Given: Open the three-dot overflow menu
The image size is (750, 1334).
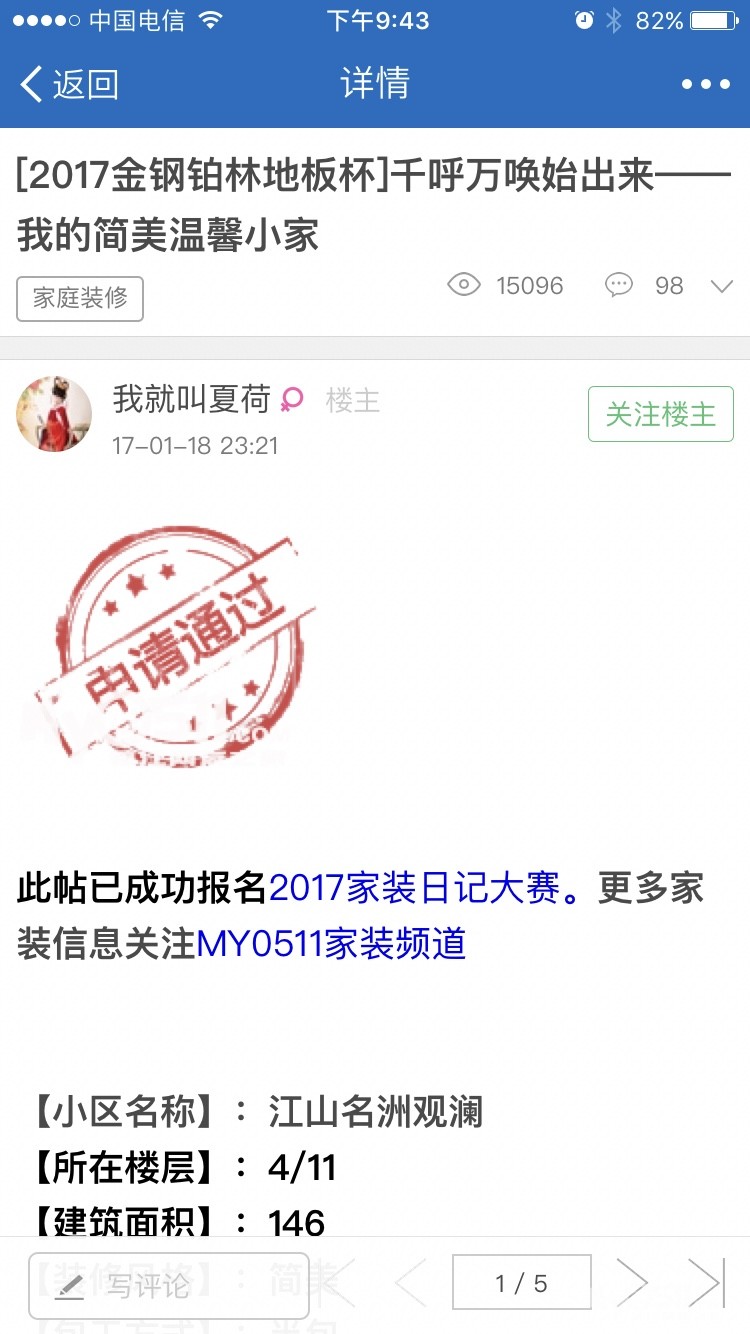Looking at the screenshot, I should point(706,84).
